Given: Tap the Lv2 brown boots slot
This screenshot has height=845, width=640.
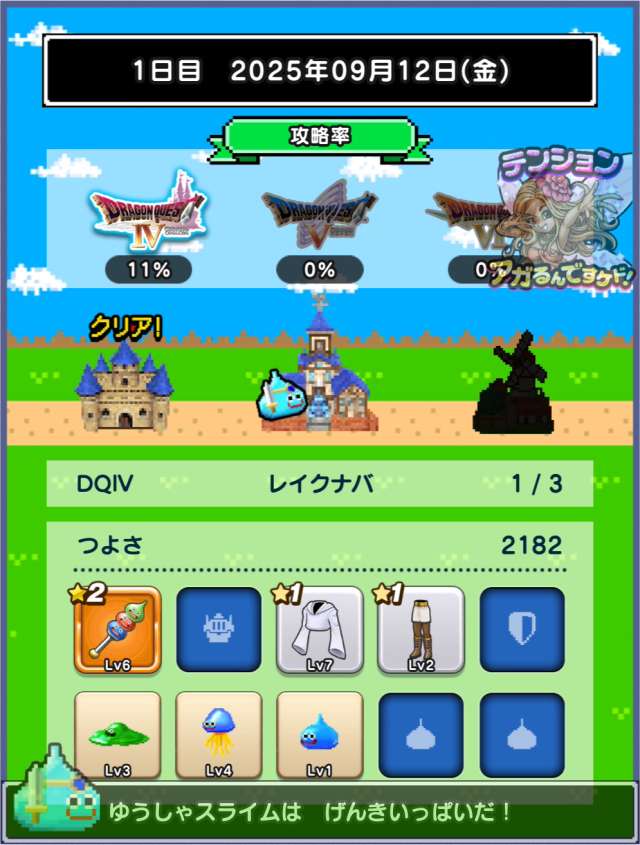Looking at the screenshot, I should [x=420, y=631].
